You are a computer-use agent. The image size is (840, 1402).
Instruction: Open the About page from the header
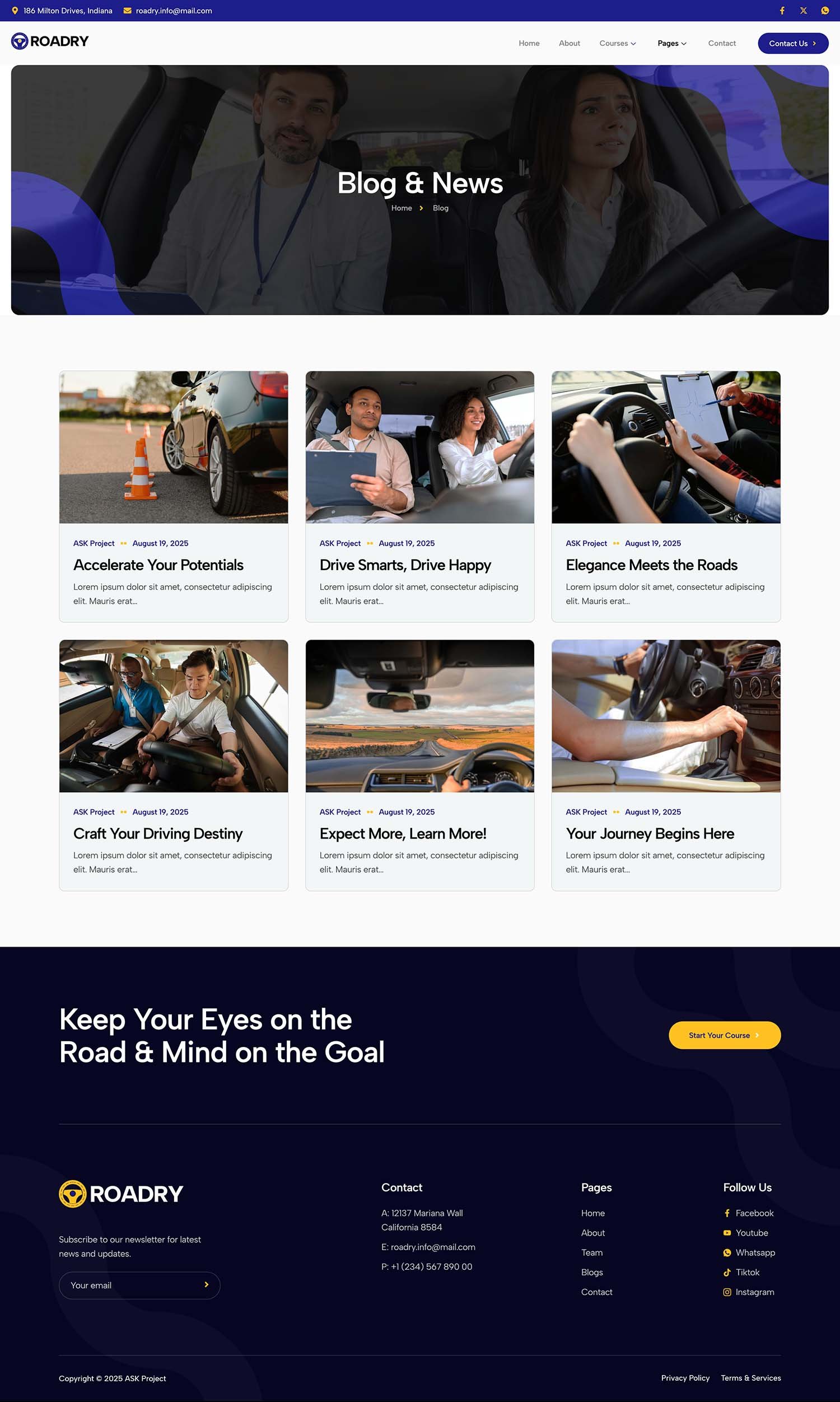tap(569, 44)
